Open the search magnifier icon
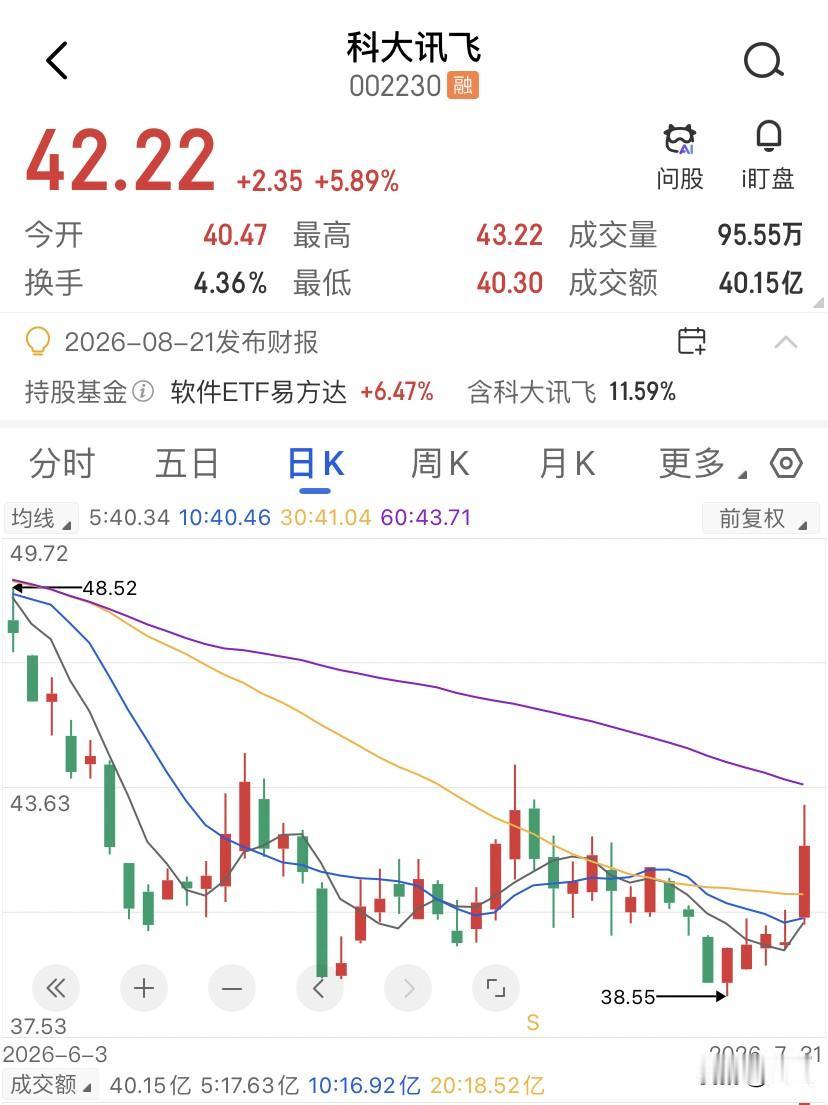This screenshot has height=1105, width=828. click(764, 61)
